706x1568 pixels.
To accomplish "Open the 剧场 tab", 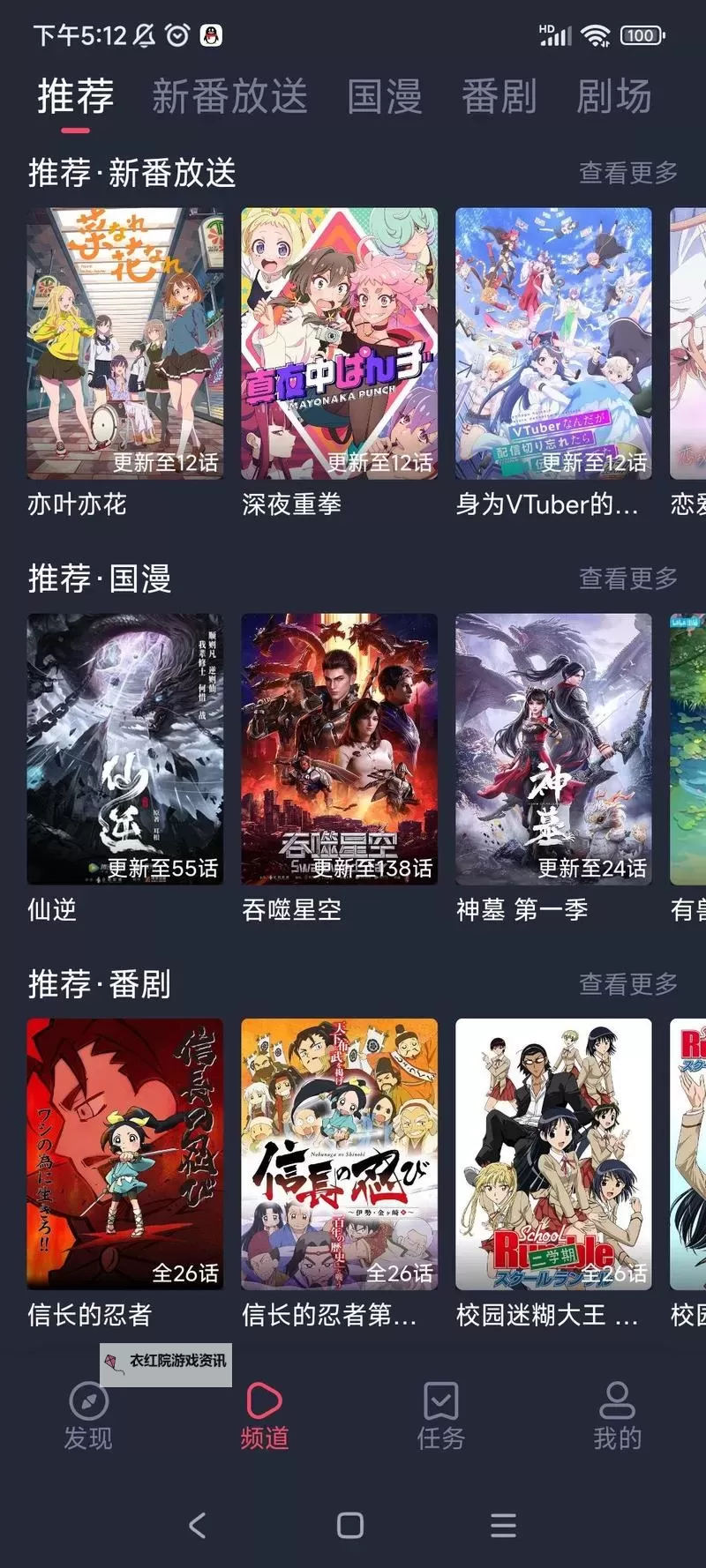I will pyautogui.click(x=615, y=97).
